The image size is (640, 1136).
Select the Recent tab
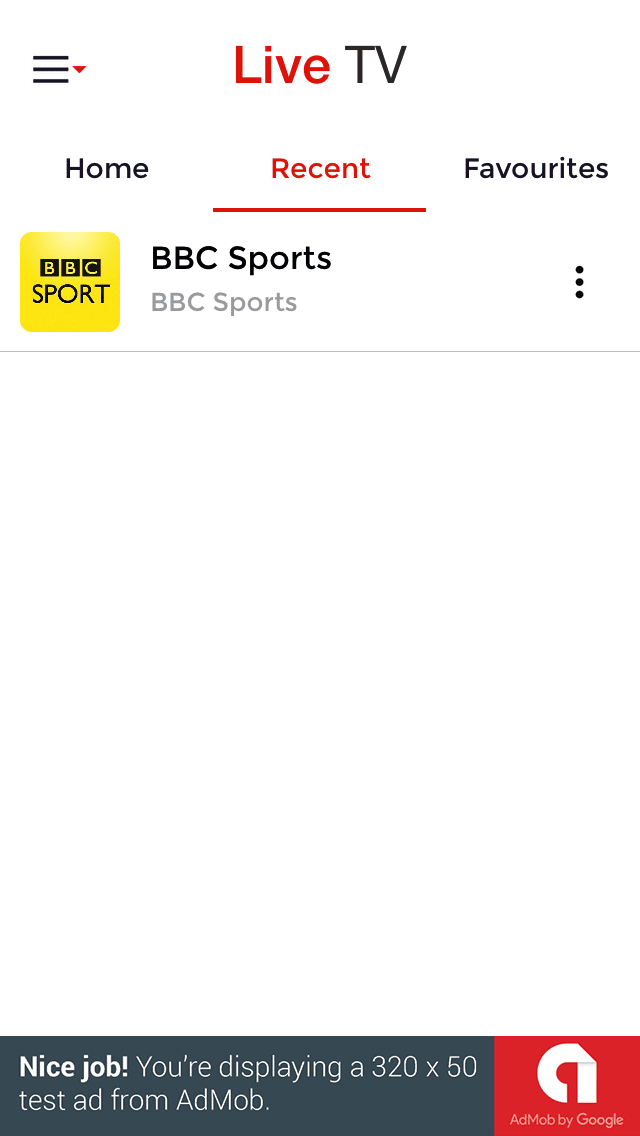tap(320, 168)
